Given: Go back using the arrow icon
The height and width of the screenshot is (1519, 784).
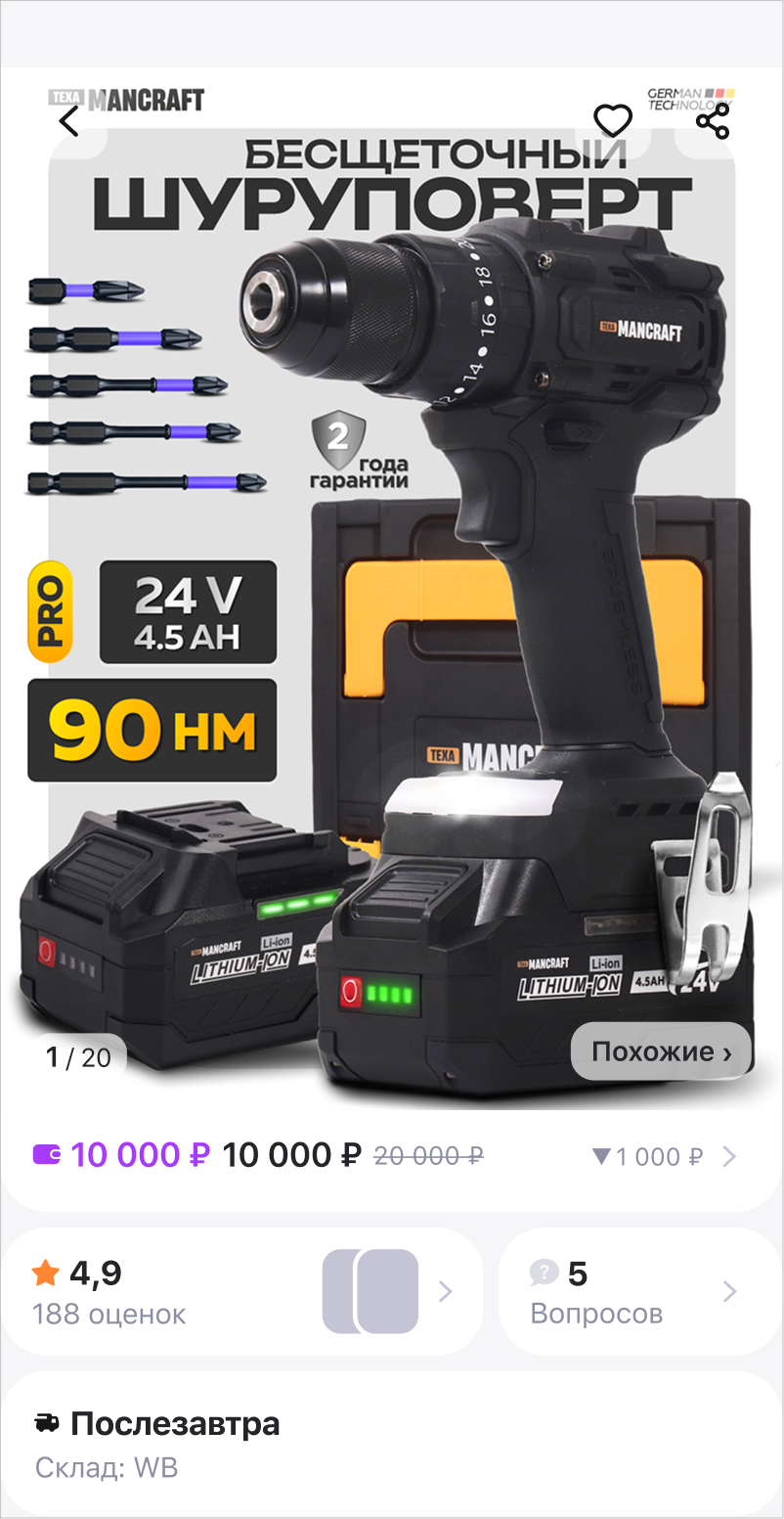Looking at the screenshot, I should [69, 121].
